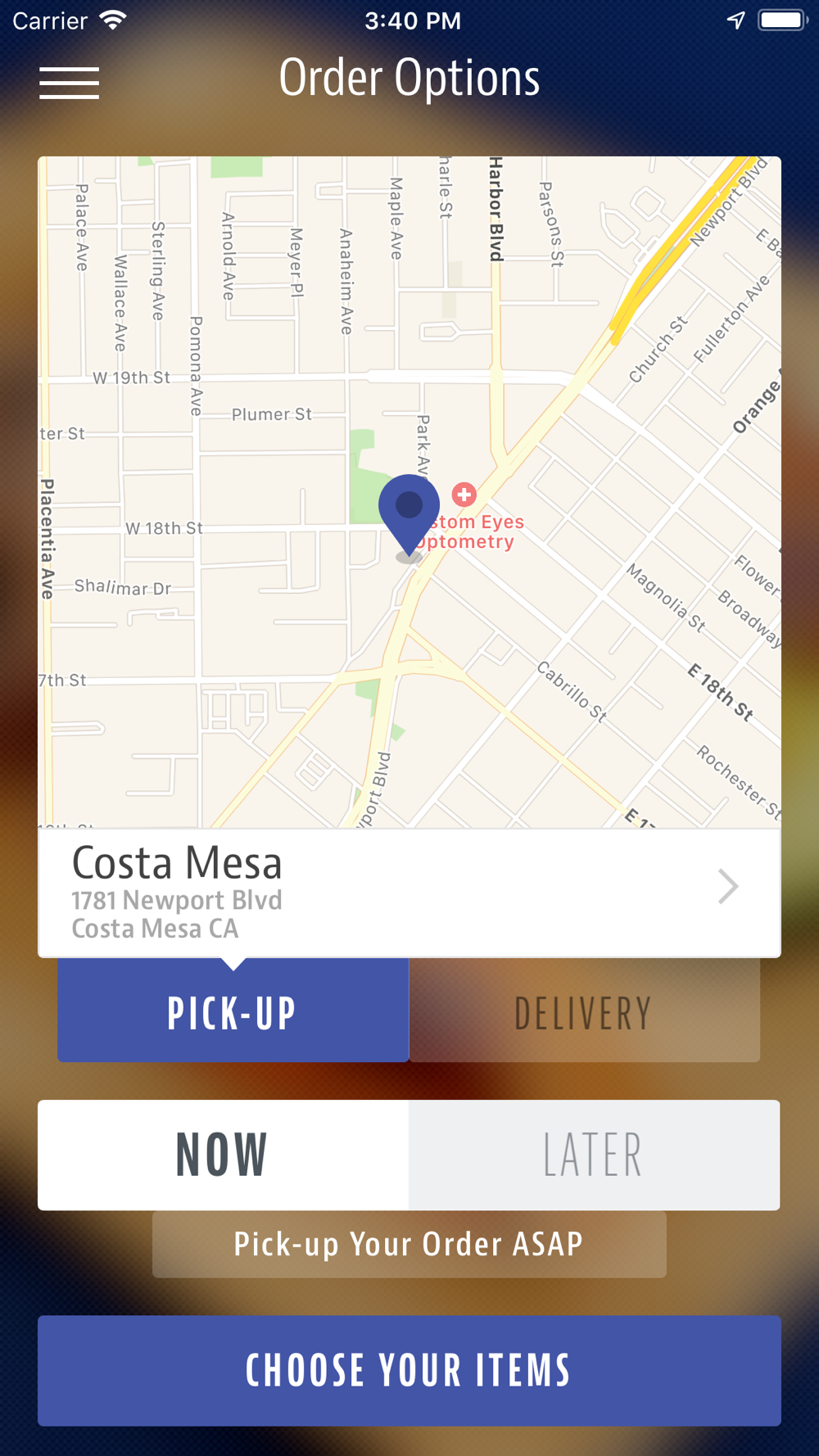Switch to the Delivery option

click(585, 1011)
